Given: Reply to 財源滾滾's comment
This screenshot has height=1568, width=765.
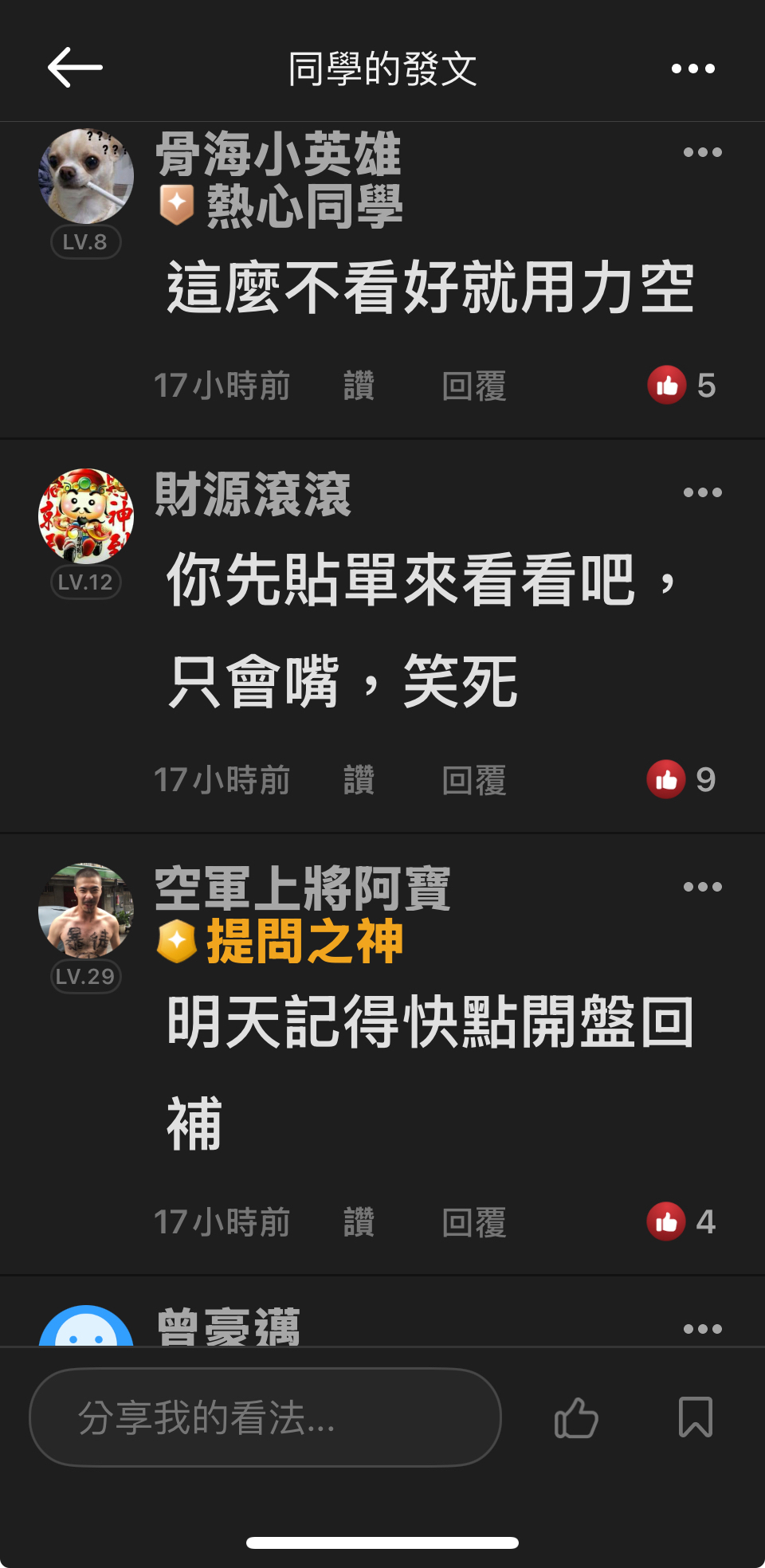Looking at the screenshot, I should point(474,780).
